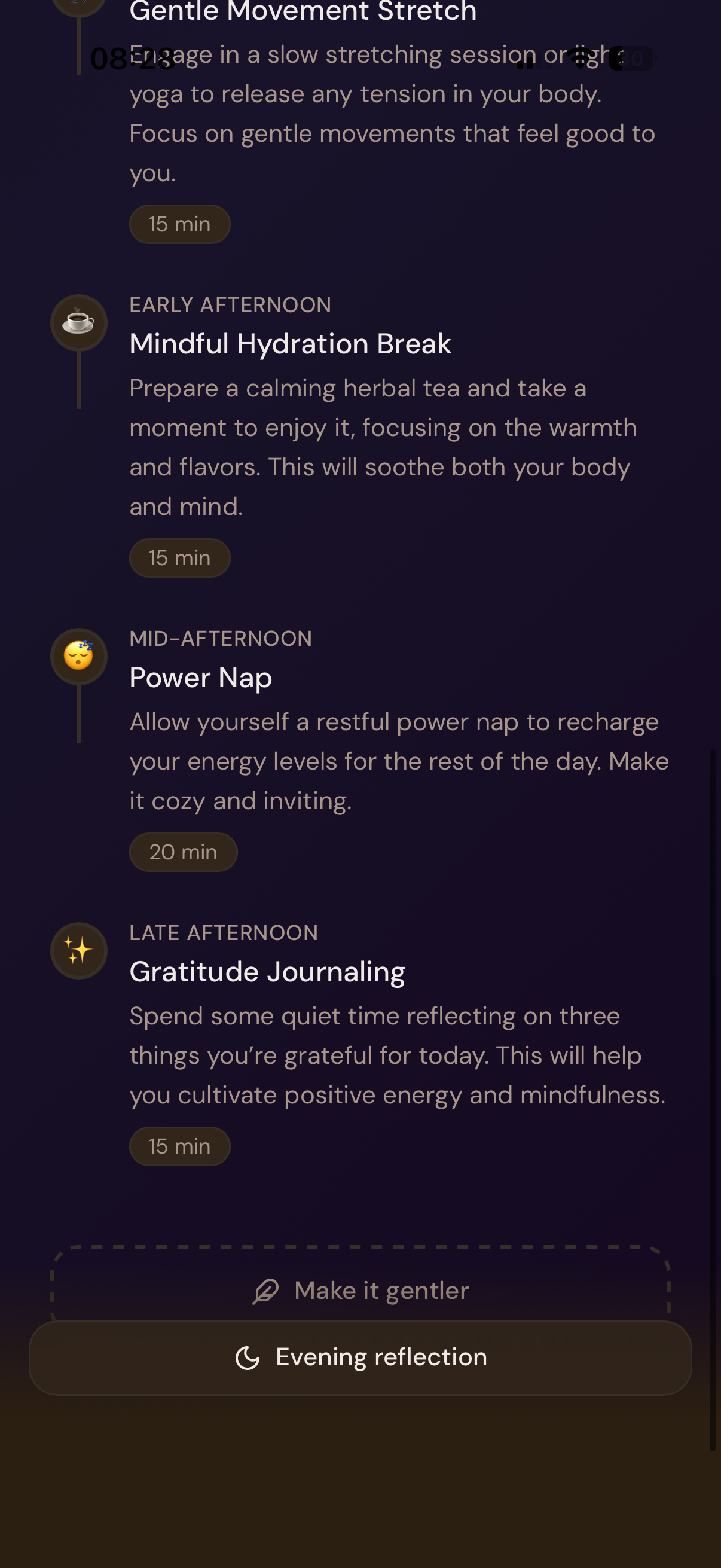Open the LATE AFTERNOON section header

[x=224, y=932]
